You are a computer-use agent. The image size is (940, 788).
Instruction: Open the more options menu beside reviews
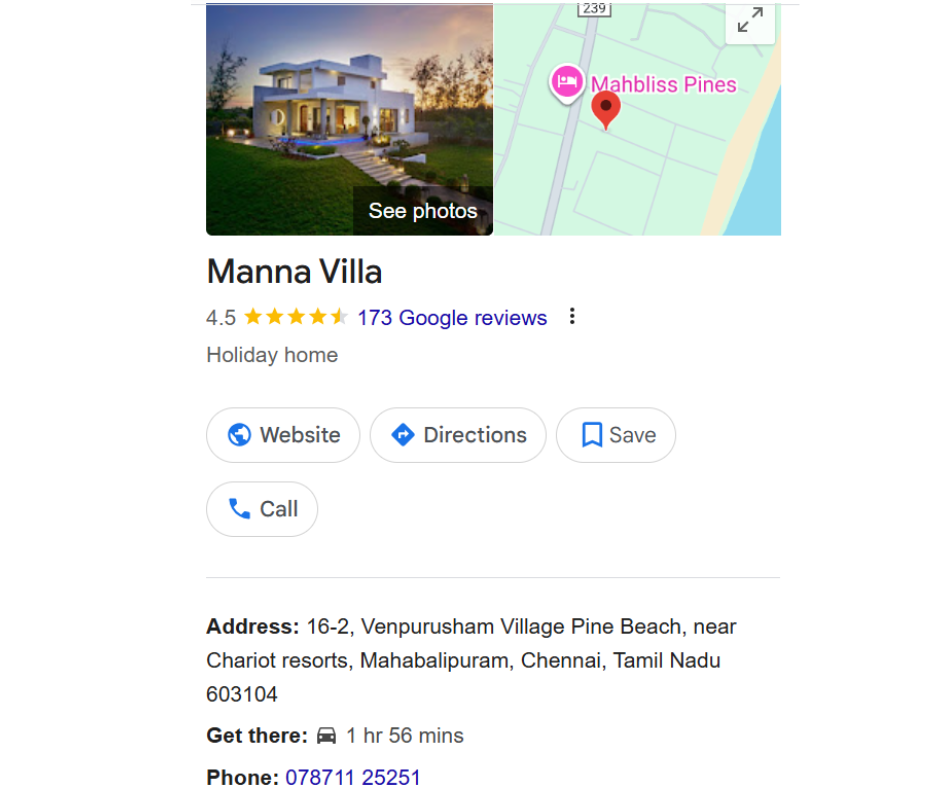(572, 317)
